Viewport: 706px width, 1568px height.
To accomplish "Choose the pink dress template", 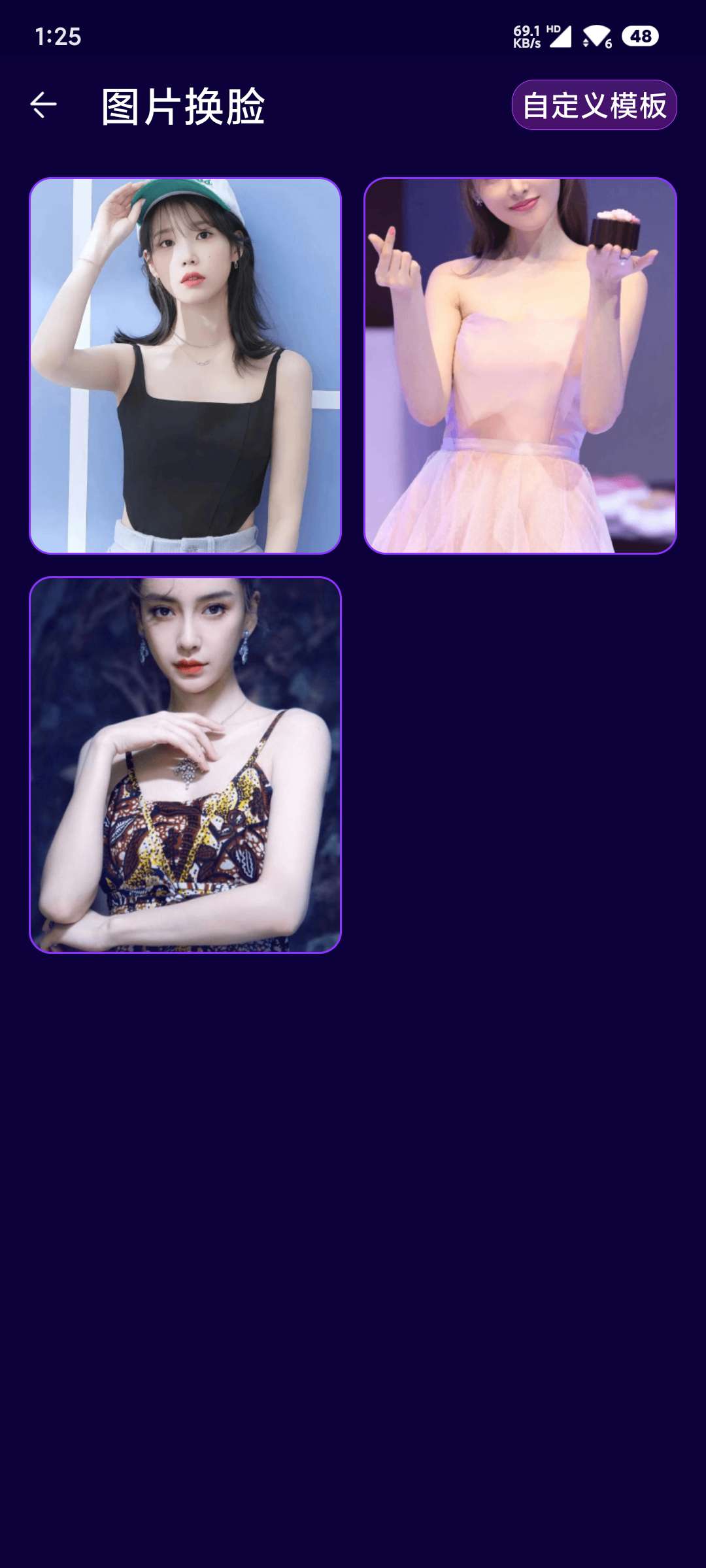I will tap(520, 366).
